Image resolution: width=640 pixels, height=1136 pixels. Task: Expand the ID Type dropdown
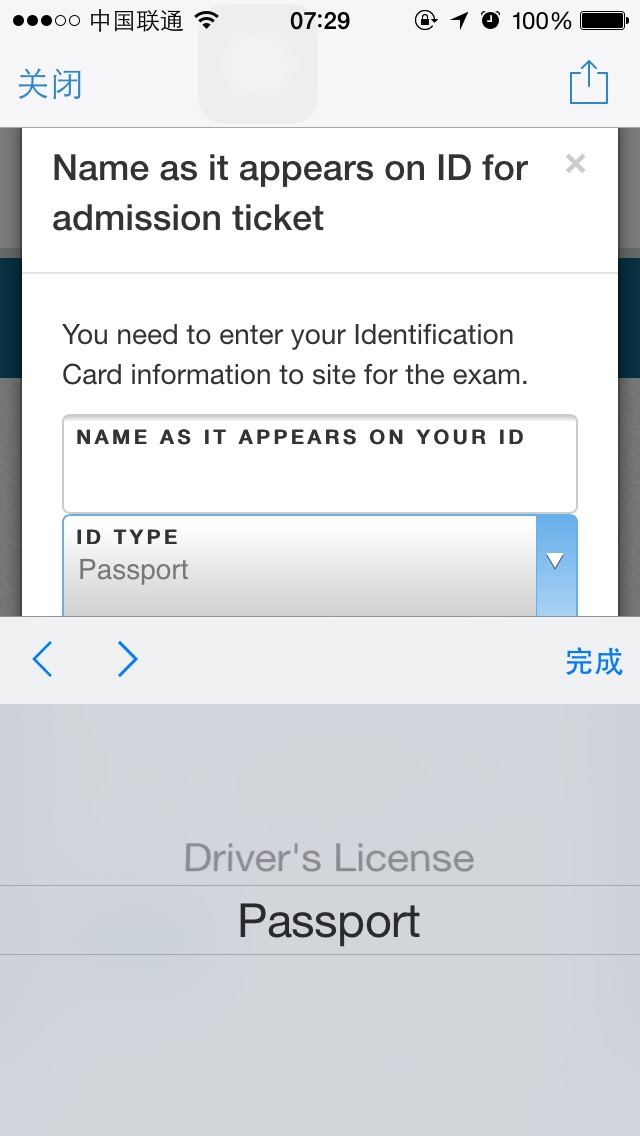point(556,562)
